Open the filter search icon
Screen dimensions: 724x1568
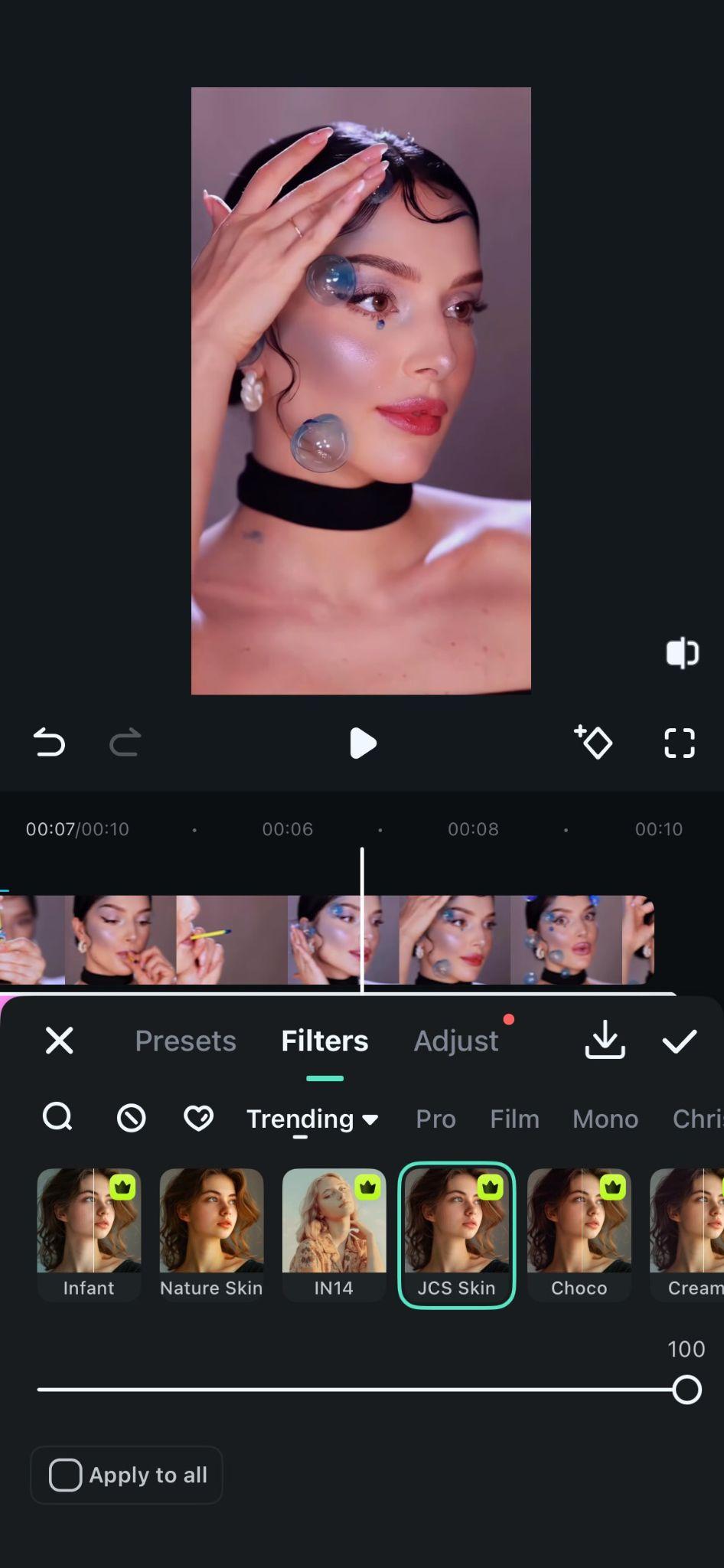[x=57, y=1118]
